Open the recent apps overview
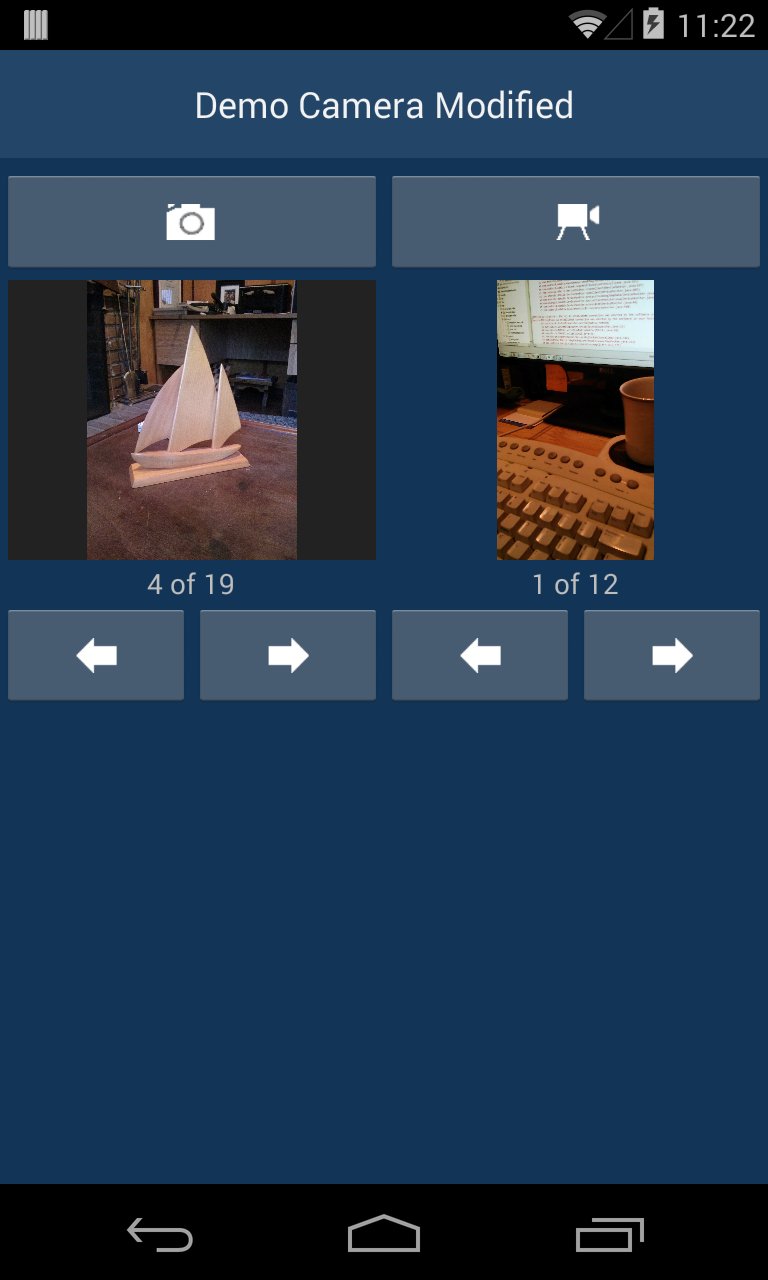Screen dimensions: 768x1280 click(x=610, y=1234)
